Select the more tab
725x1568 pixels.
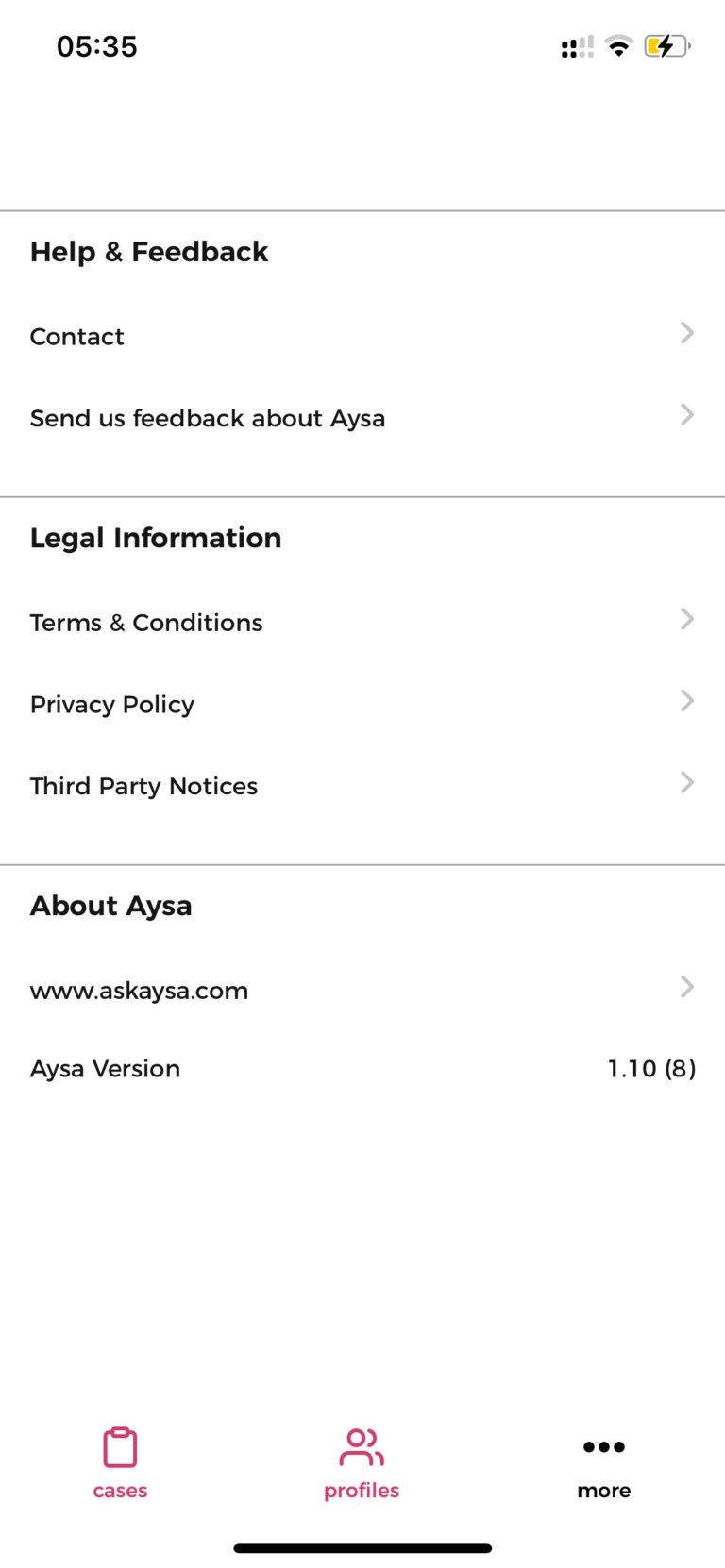pos(604,1462)
